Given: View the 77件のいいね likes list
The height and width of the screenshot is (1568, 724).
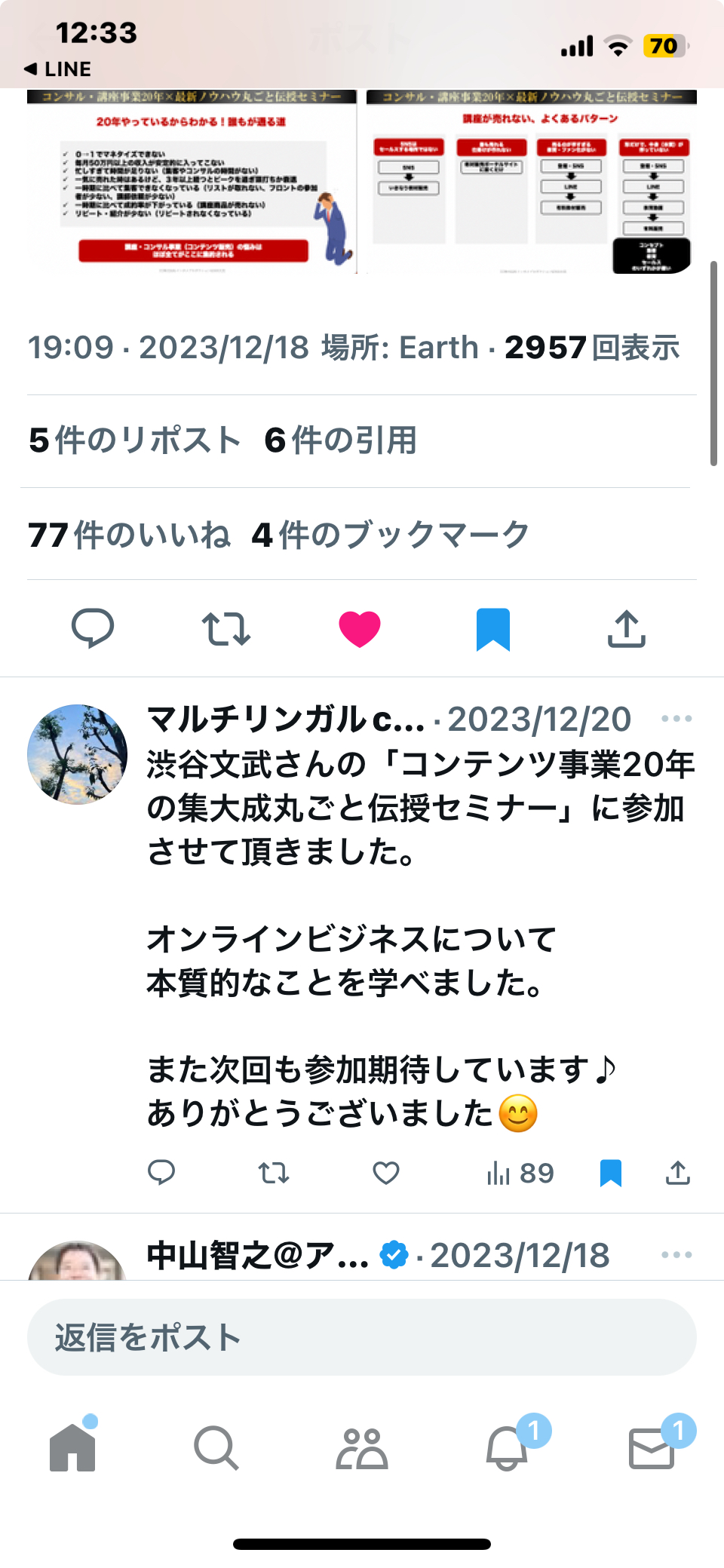Looking at the screenshot, I should [x=129, y=535].
